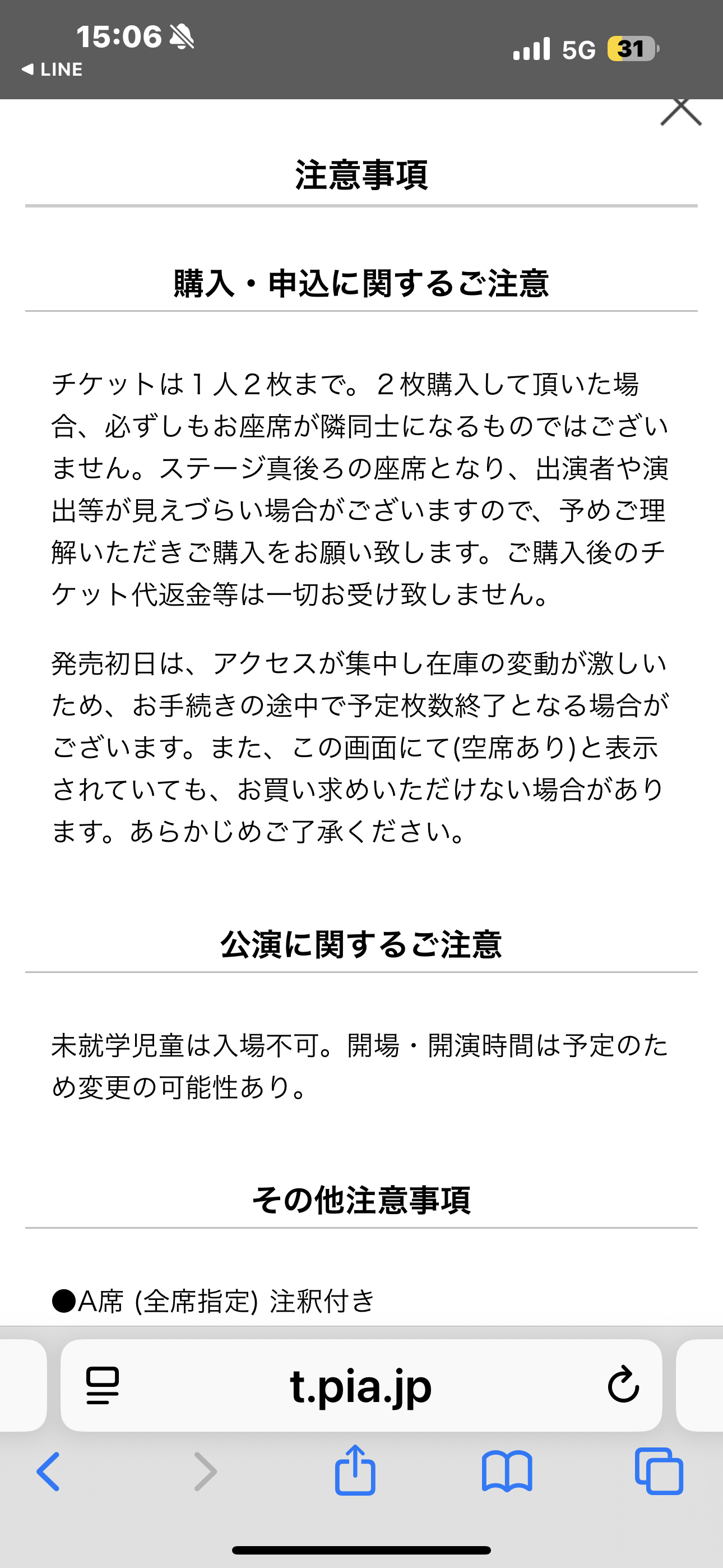
Task: Reload the current page
Action: tap(623, 1385)
